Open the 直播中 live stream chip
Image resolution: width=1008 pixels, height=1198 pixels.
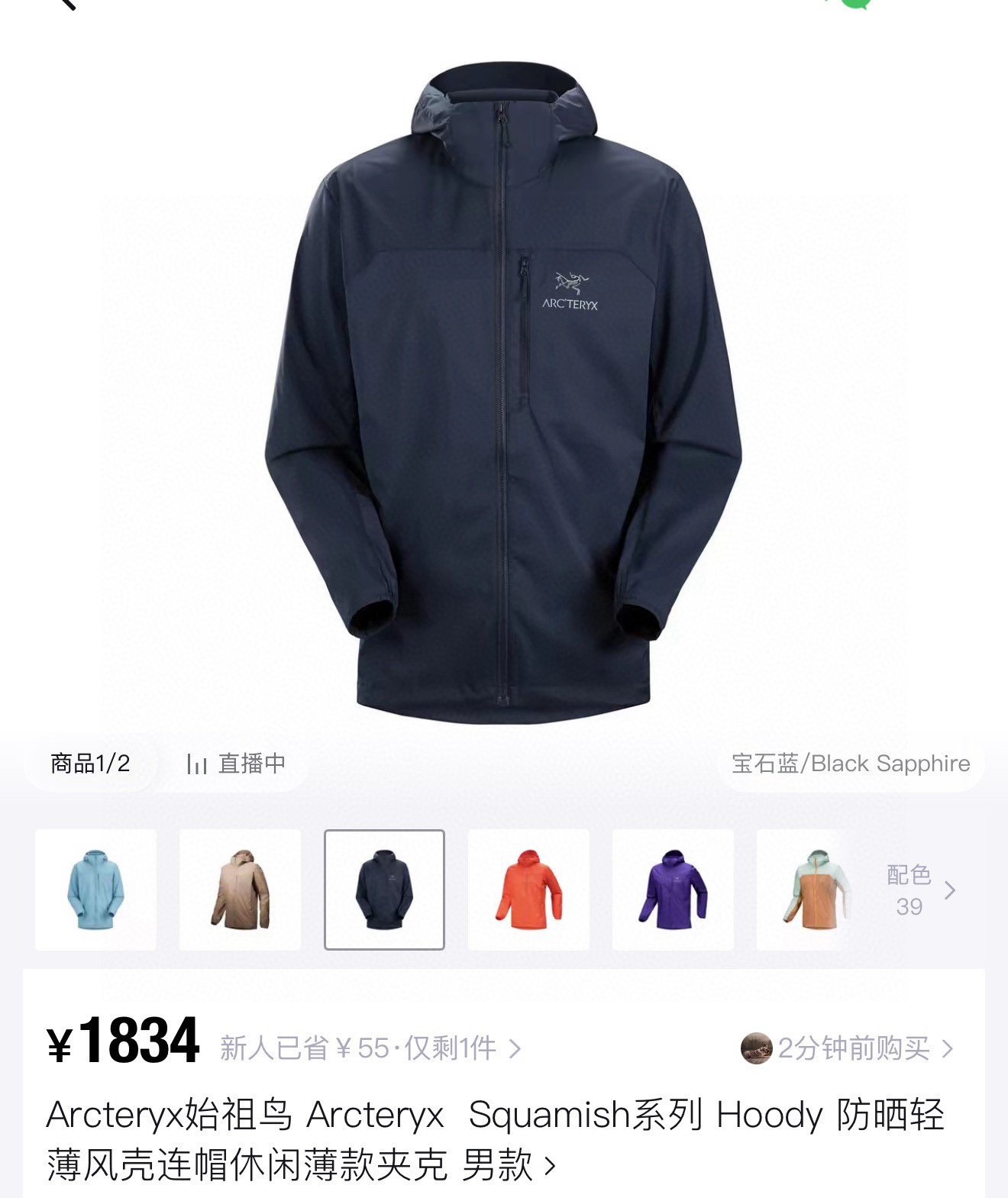237,763
